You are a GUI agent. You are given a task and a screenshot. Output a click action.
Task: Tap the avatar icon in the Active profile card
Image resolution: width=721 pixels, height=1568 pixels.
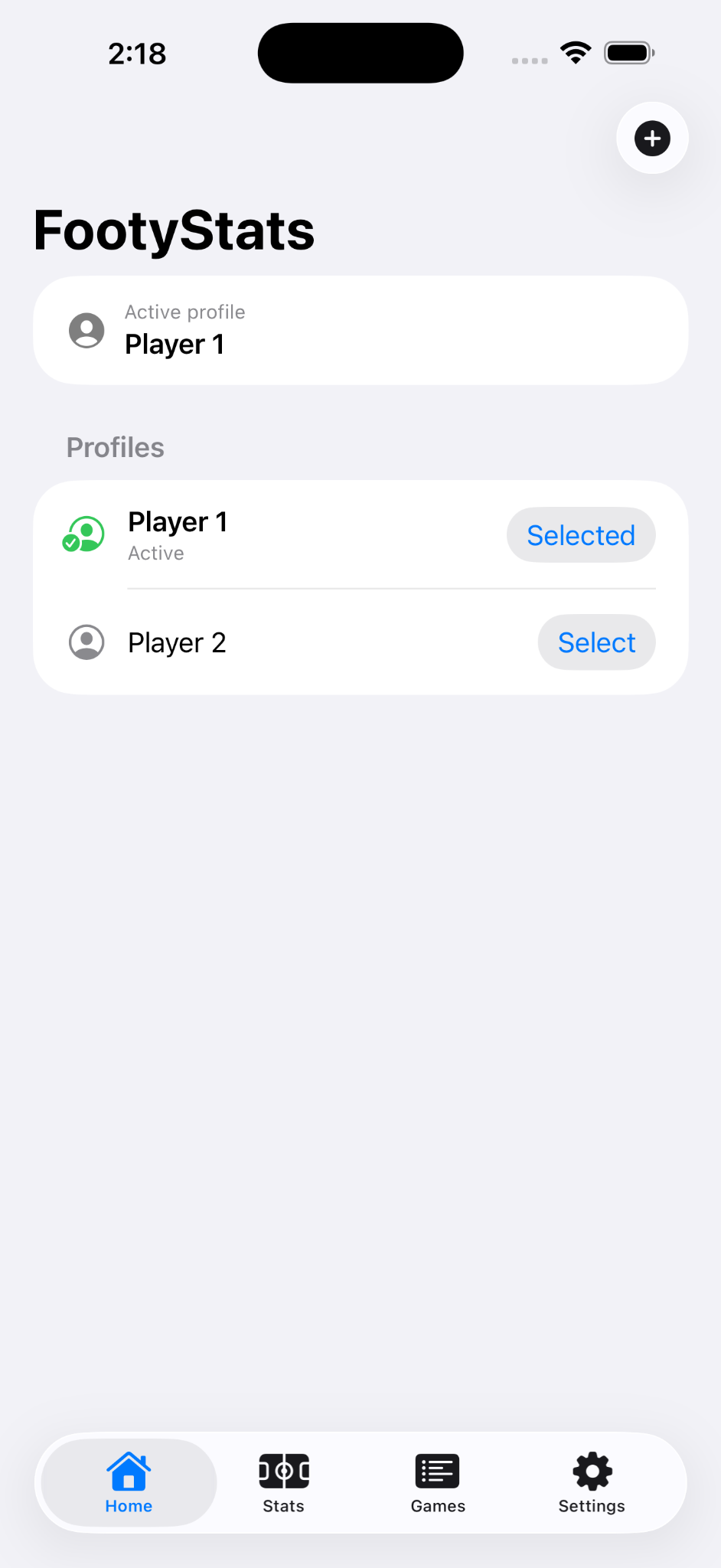click(86, 330)
